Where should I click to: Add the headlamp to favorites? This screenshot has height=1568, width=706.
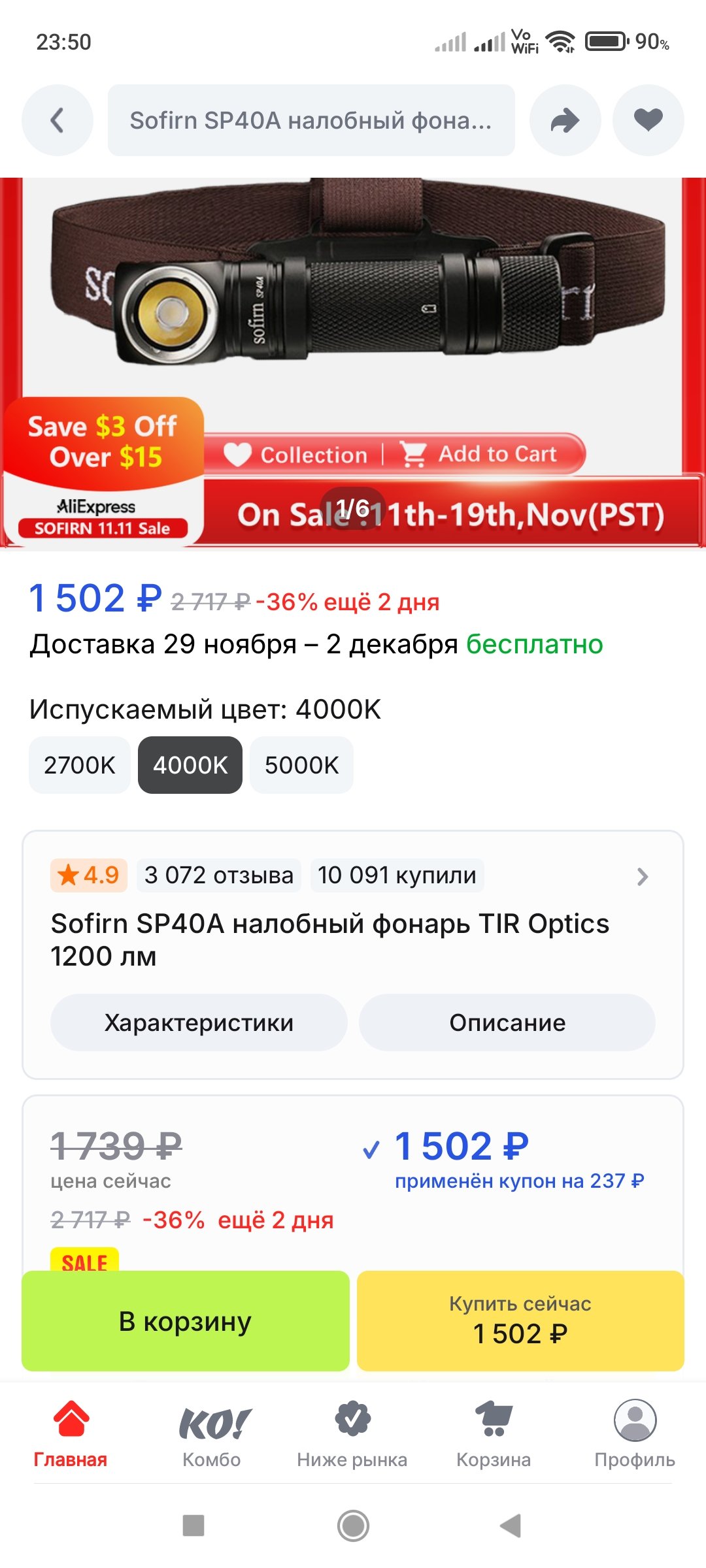pyautogui.click(x=648, y=120)
